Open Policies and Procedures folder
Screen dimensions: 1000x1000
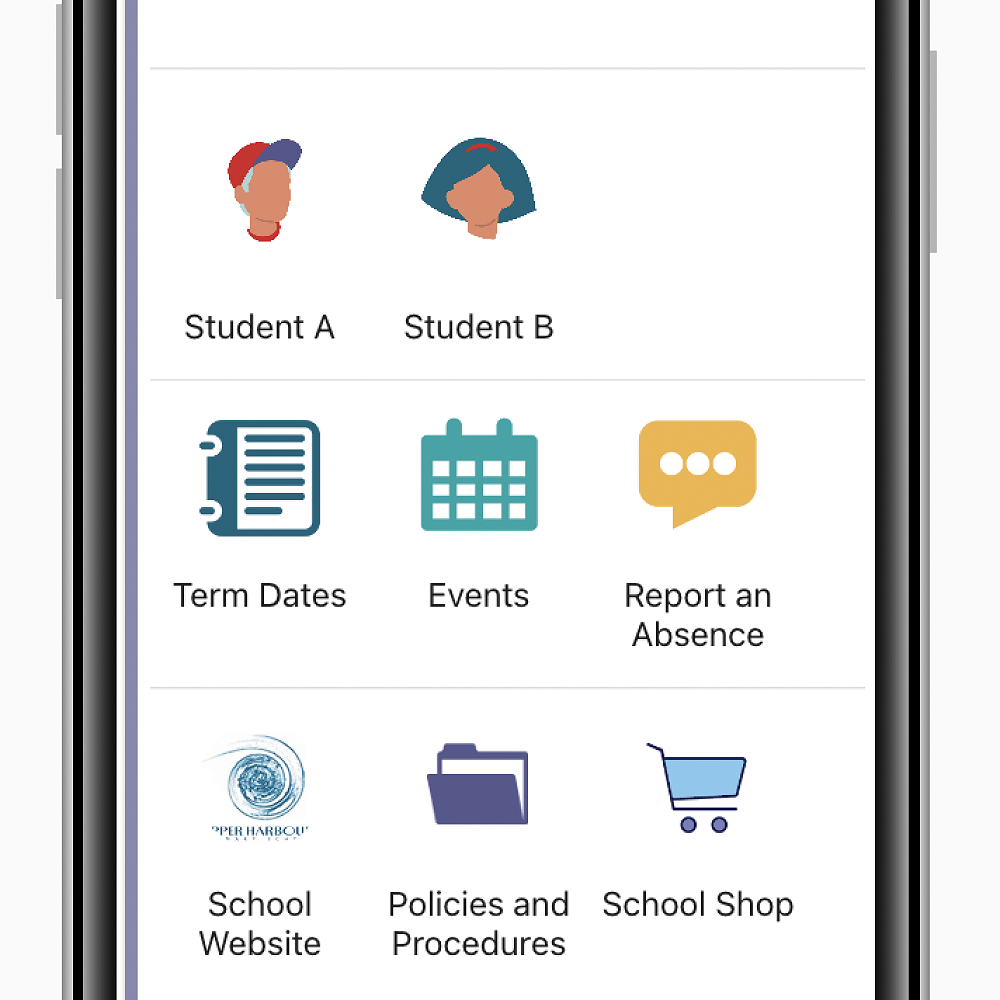tap(478, 785)
